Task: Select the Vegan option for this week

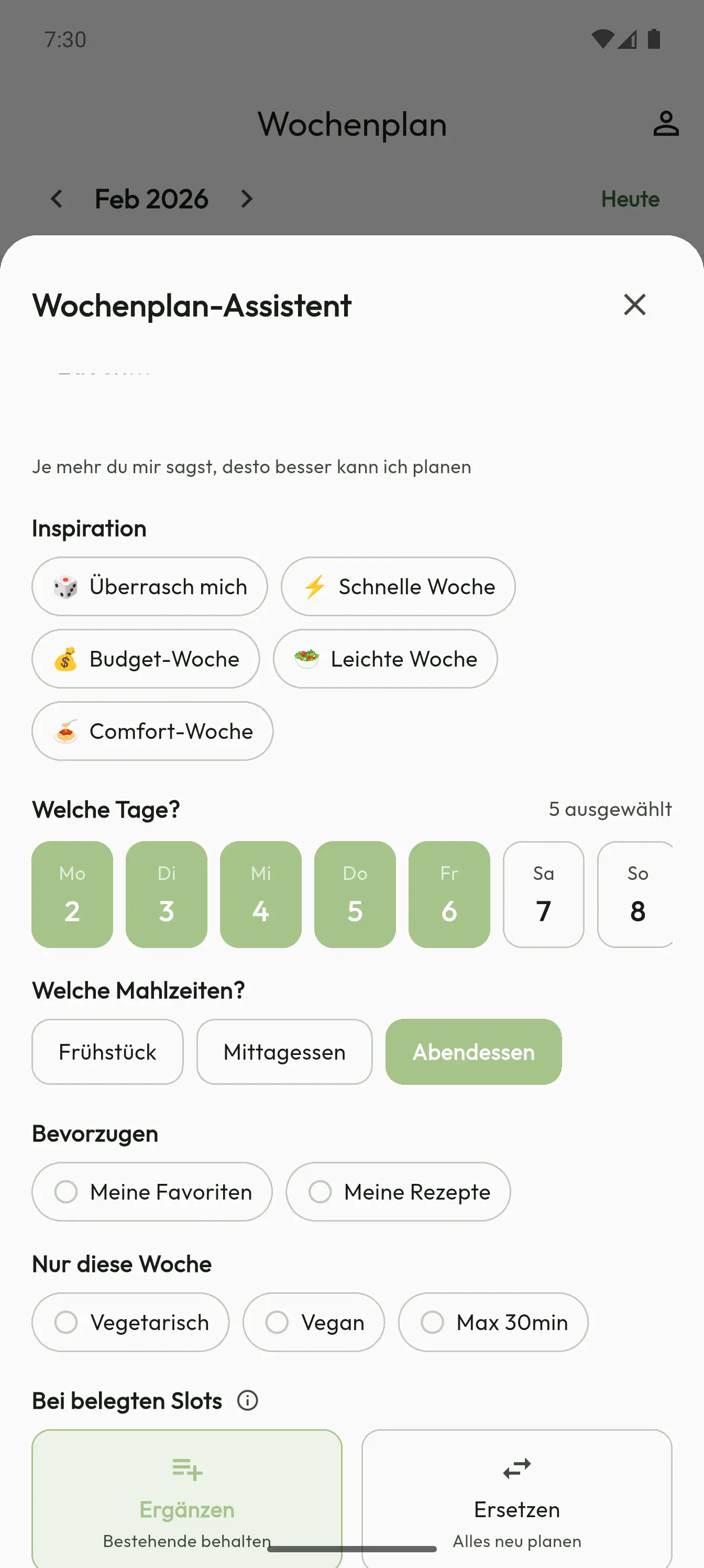Action: point(314,1322)
